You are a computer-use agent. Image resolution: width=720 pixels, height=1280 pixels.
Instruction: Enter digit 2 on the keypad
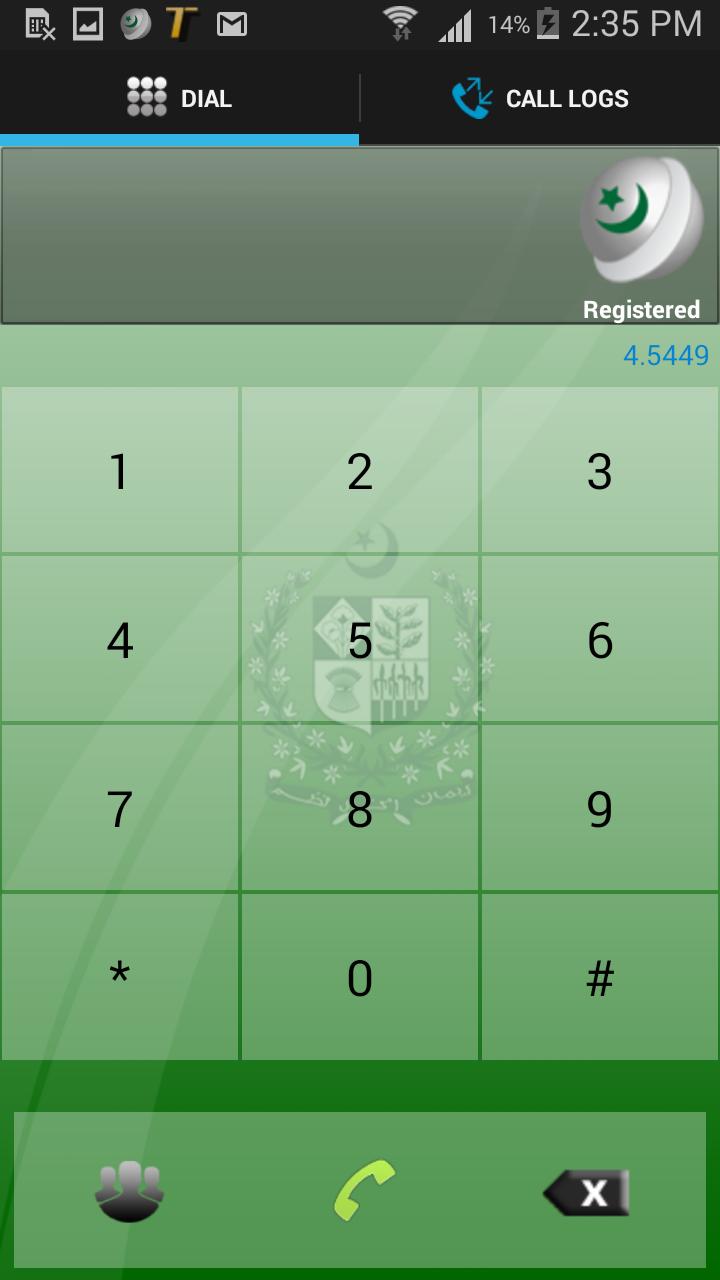pos(360,471)
